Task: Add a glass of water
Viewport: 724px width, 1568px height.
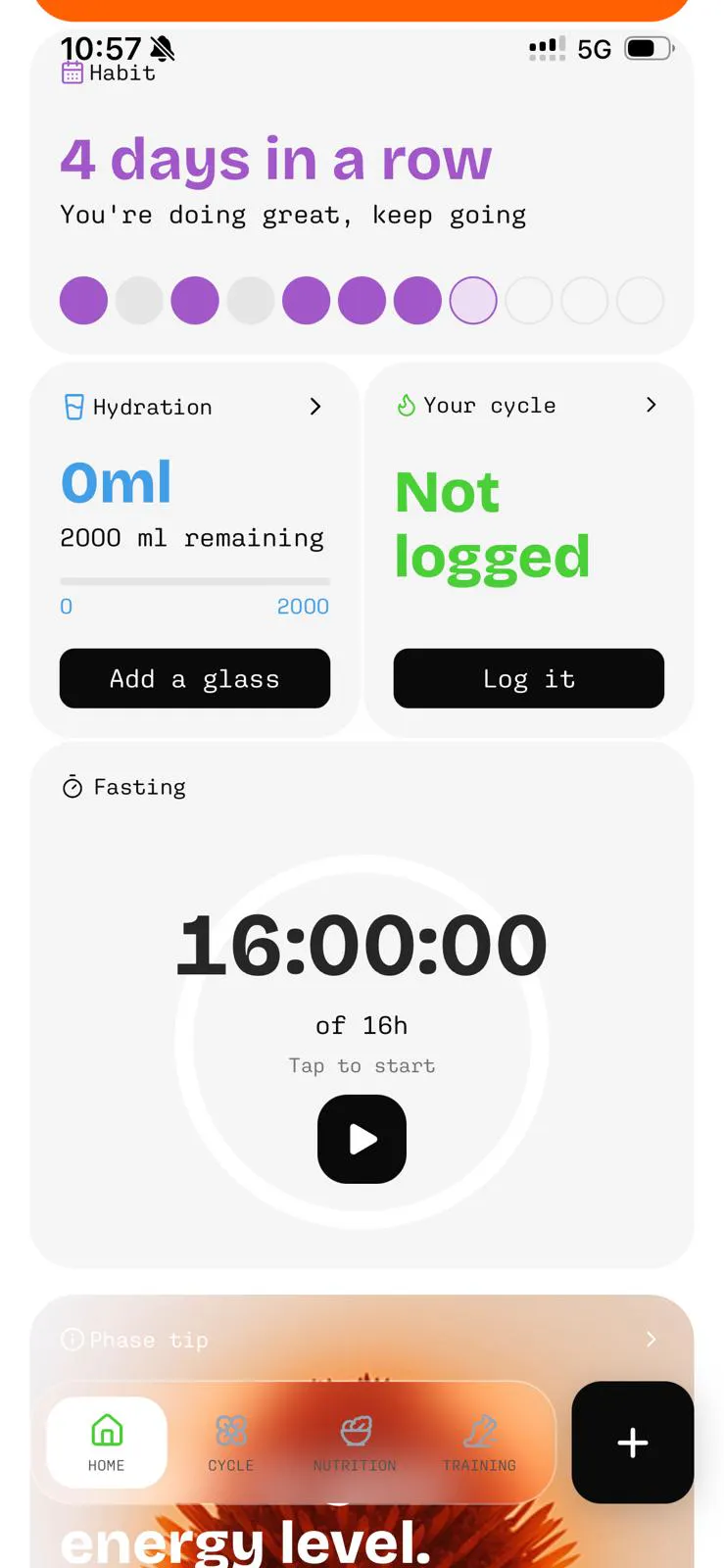Action: 195,678
